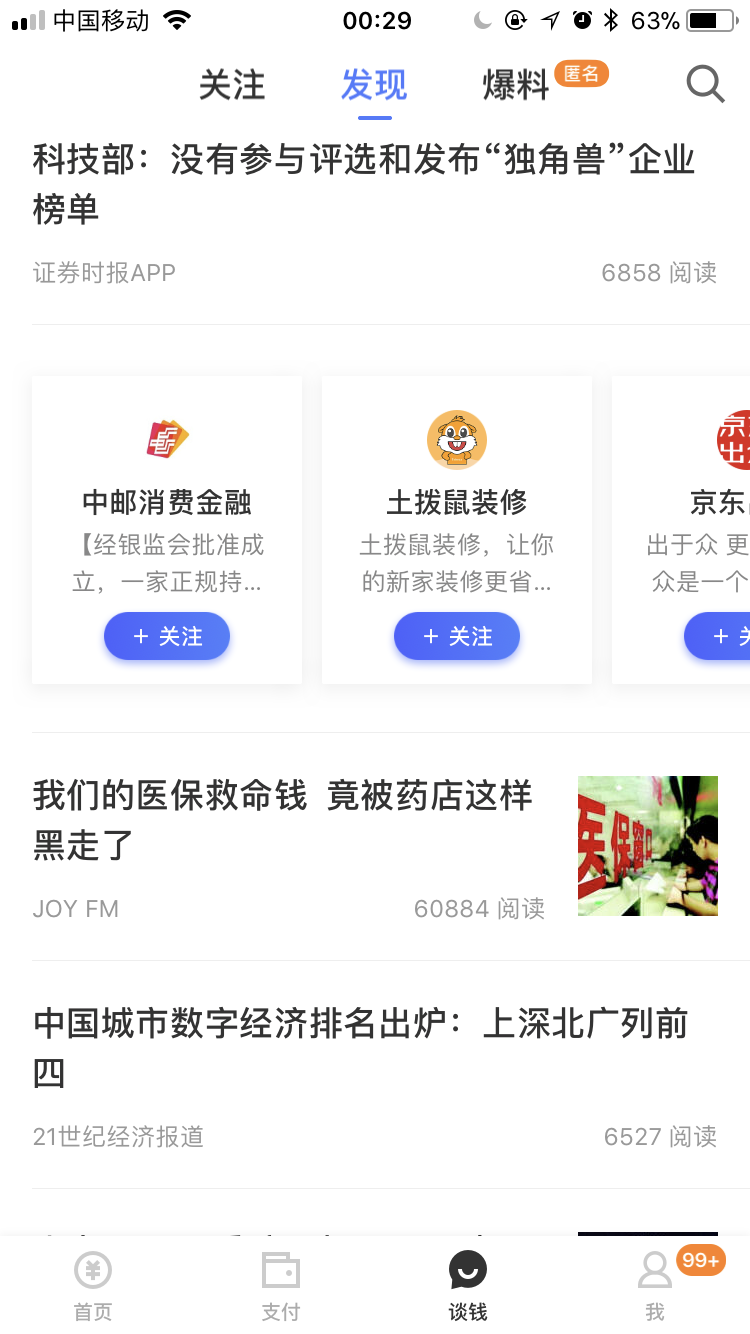
Task: Follow 中邮消费金融 with its 关注 button
Action: [x=167, y=636]
